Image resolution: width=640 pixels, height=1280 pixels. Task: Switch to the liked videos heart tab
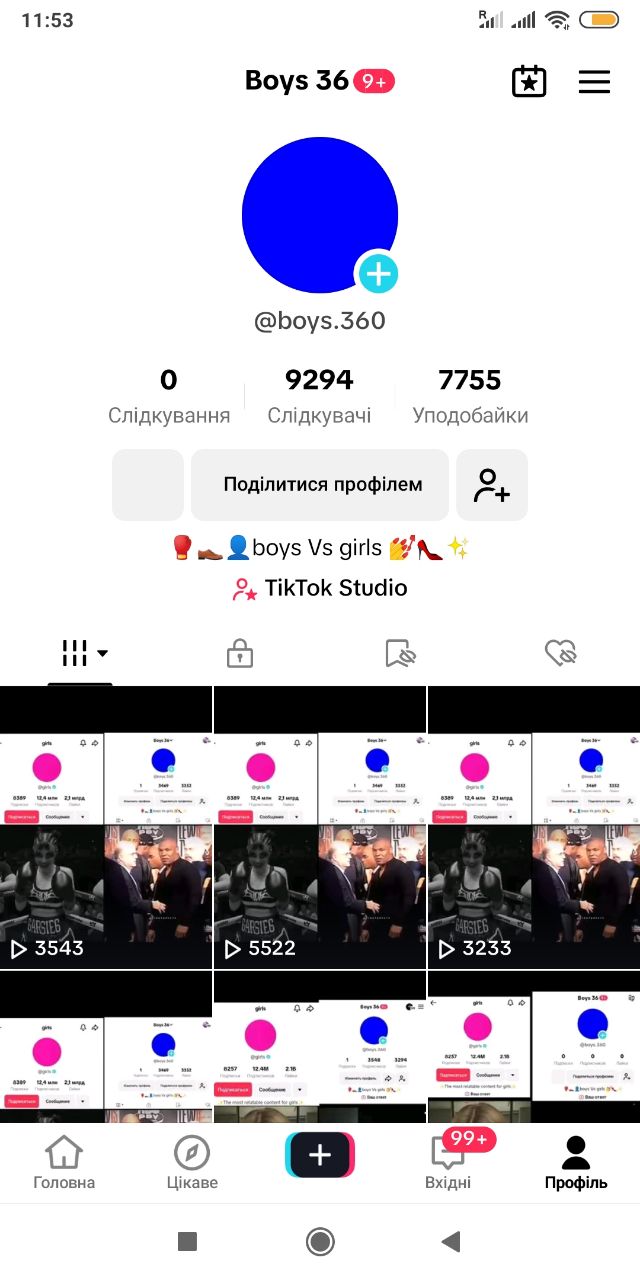coord(560,654)
